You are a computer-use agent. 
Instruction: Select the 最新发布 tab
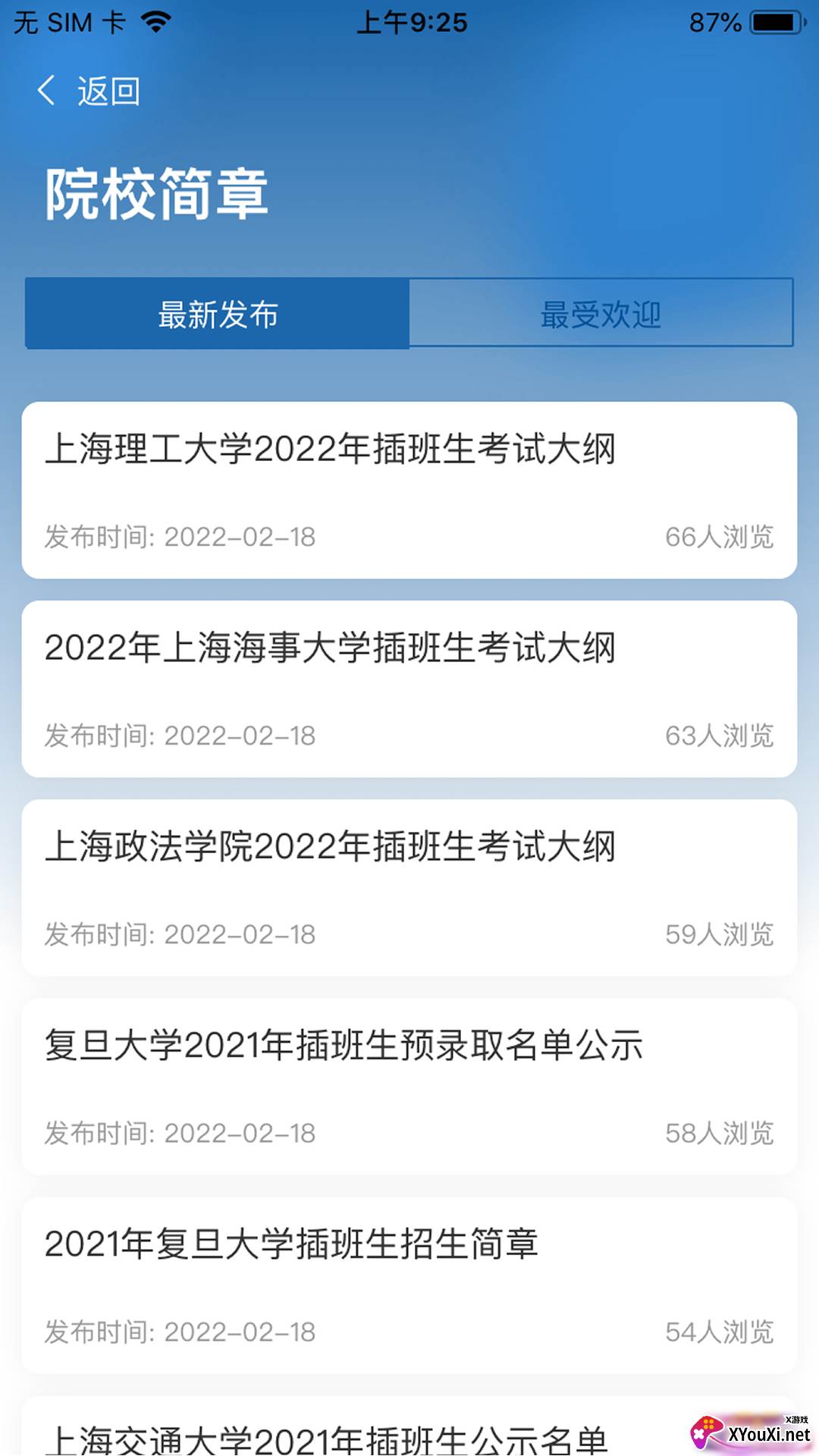click(218, 314)
